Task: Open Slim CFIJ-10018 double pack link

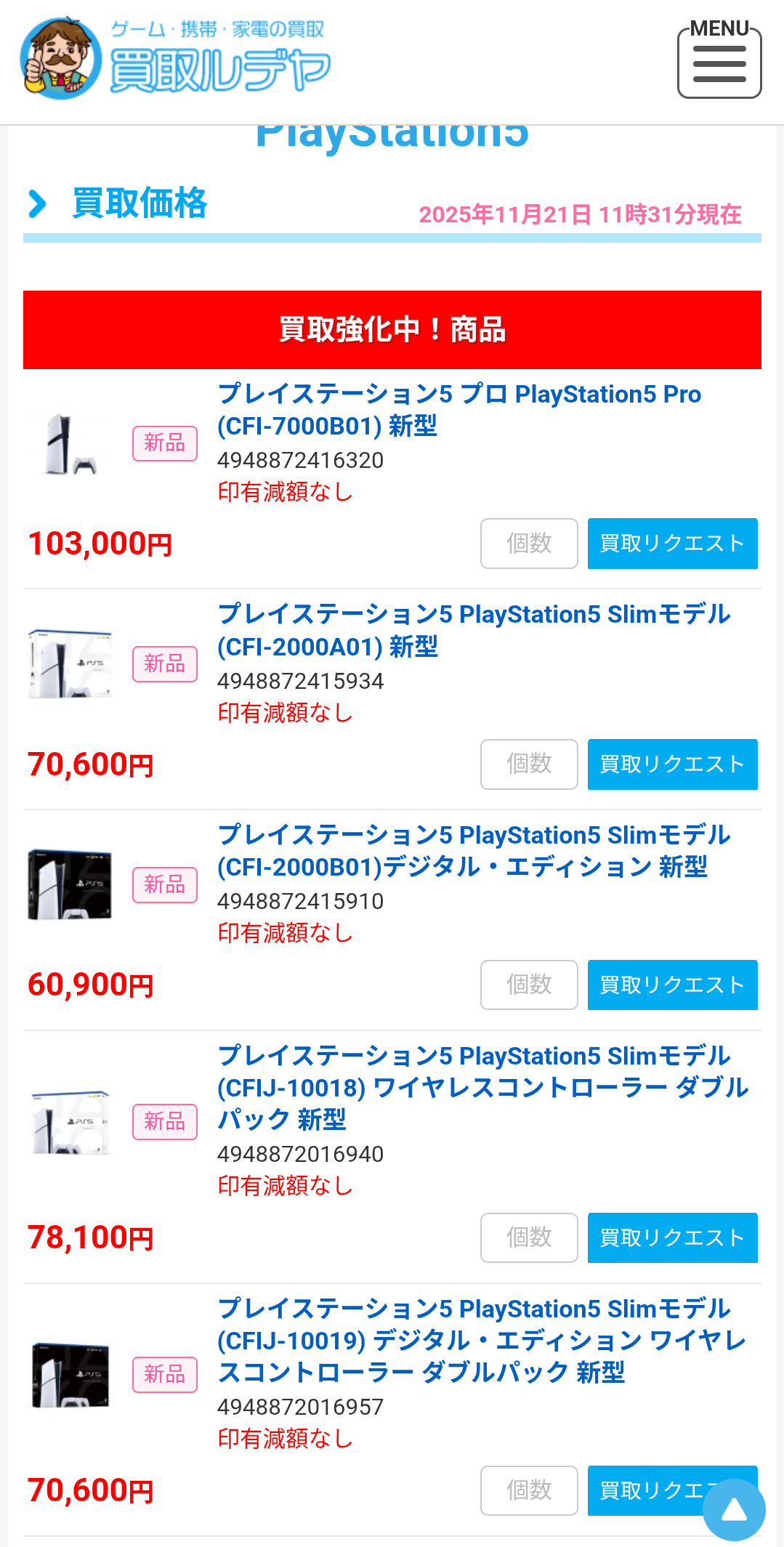Action: (482, 1087)
